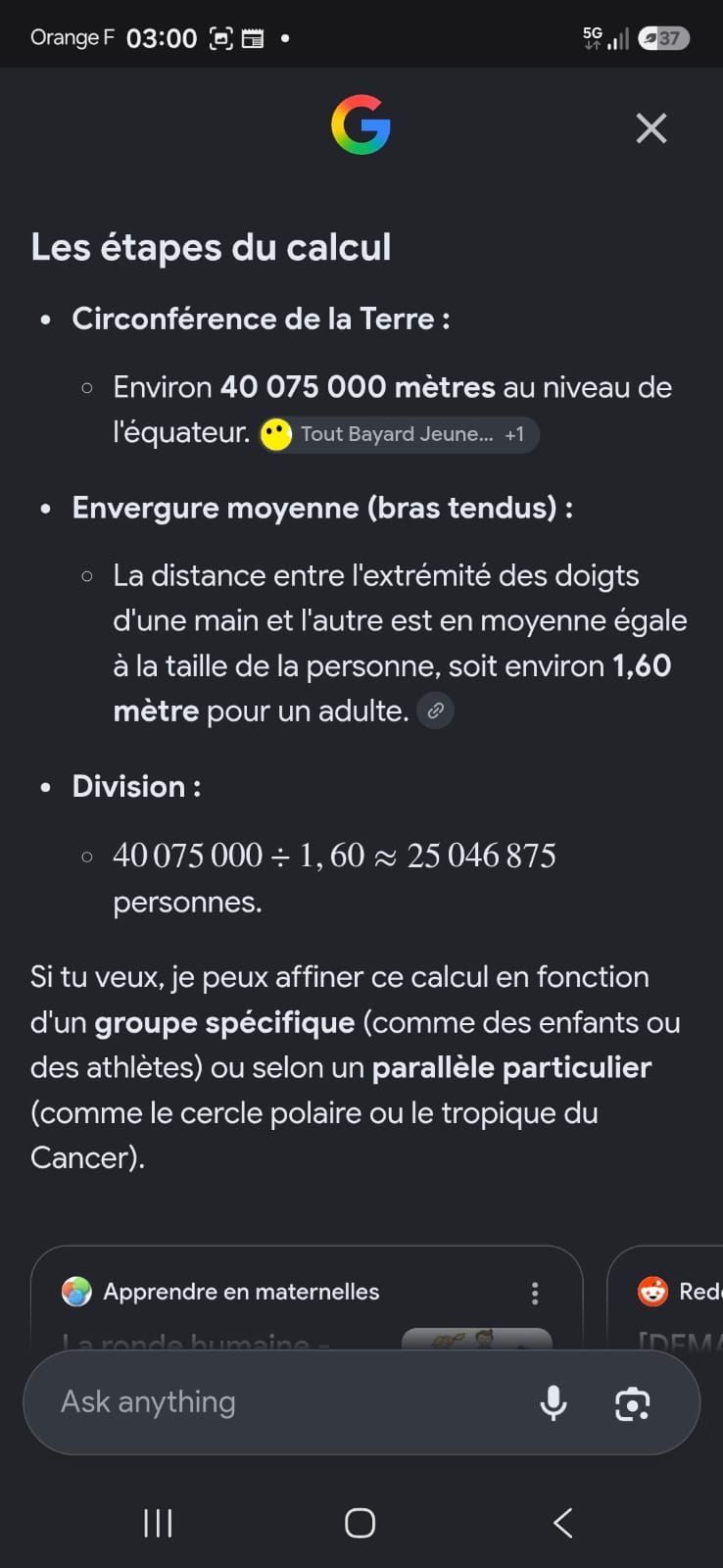Launch Google Lens camera search
This screenshot has width=723, height=1568.
tap(632, 1403)
